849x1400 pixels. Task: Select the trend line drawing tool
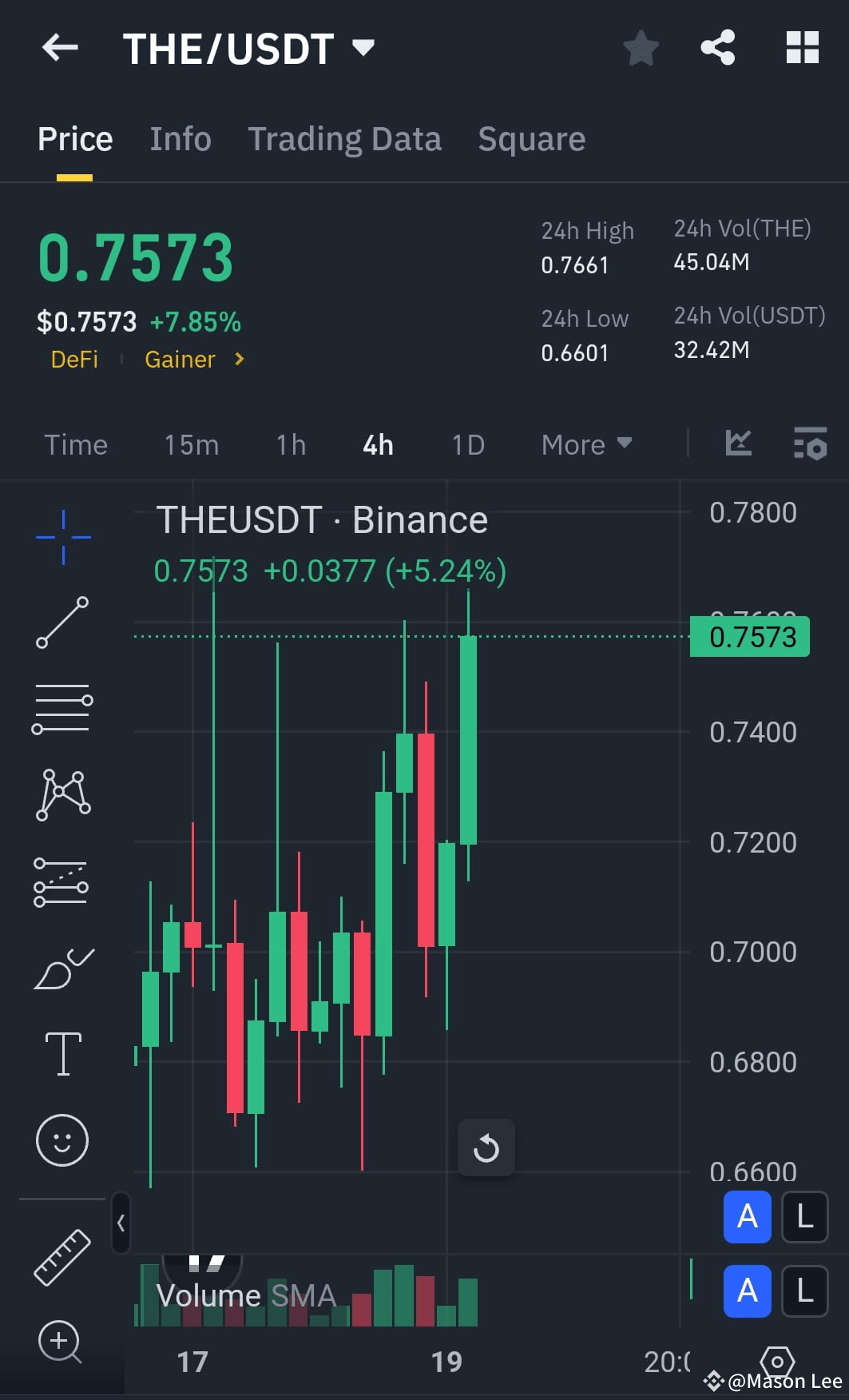[x=62, y=623]
